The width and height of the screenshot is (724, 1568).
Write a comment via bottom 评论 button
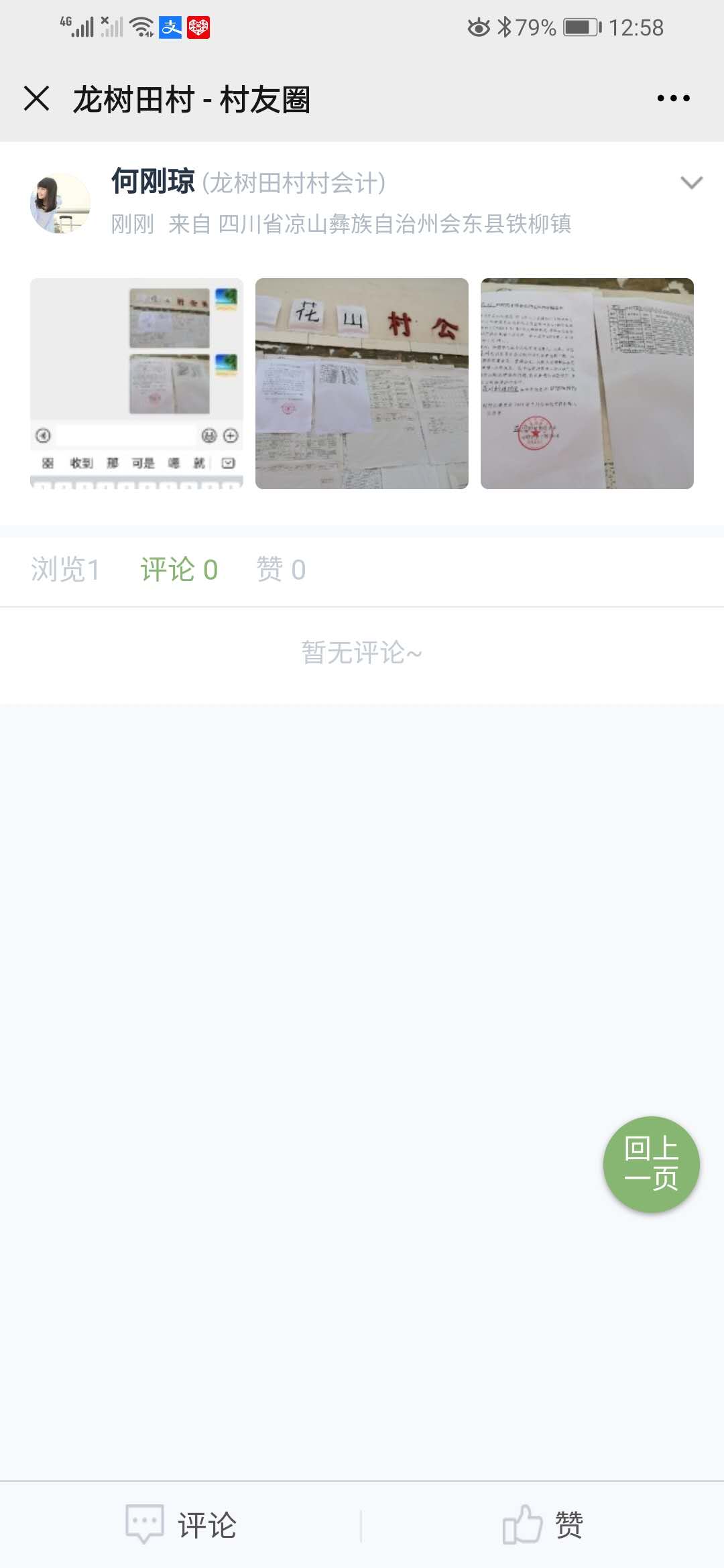[x=181, y=1526]
